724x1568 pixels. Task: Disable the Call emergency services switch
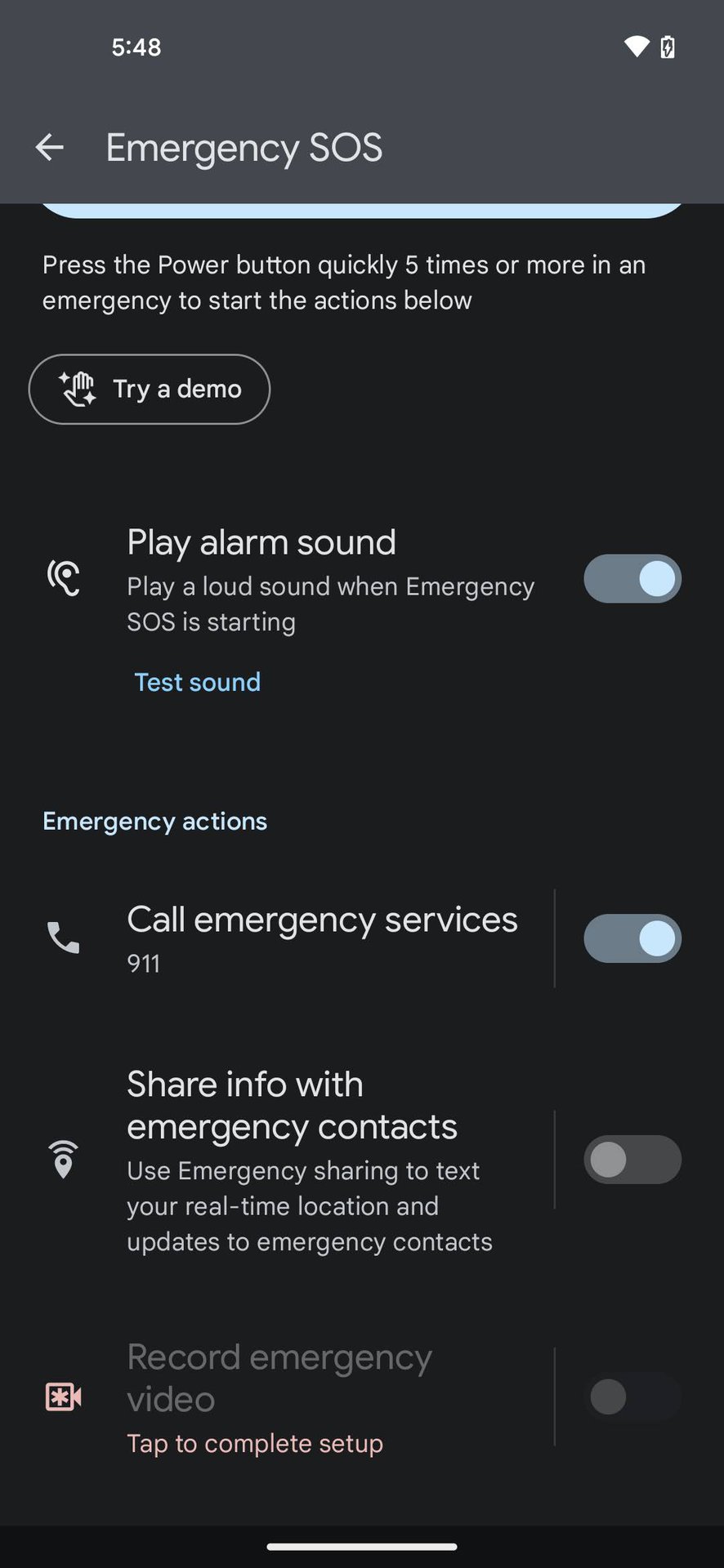[x=632, y=938]
